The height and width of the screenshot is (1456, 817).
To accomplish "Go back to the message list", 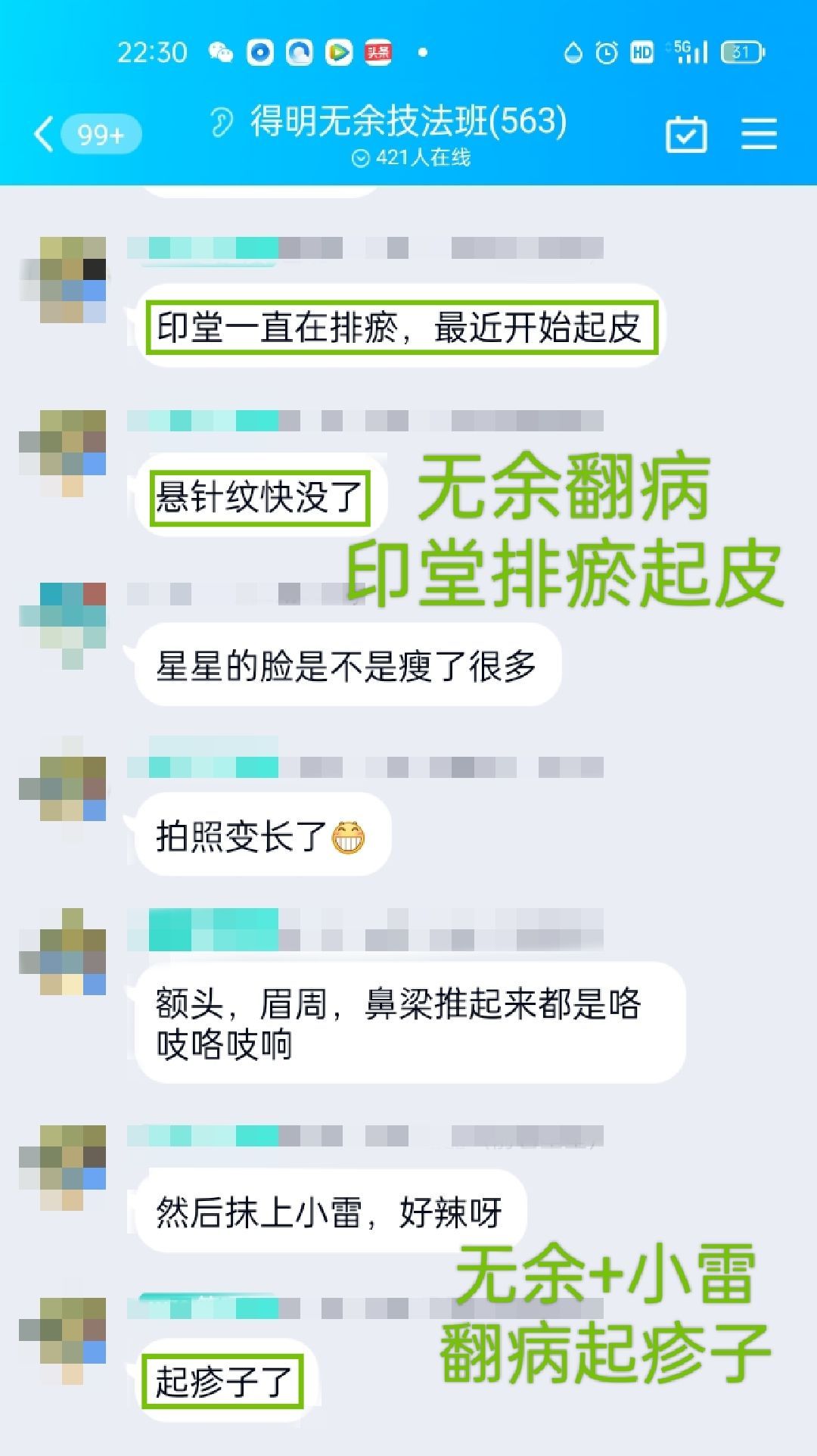I will (45, 135).
